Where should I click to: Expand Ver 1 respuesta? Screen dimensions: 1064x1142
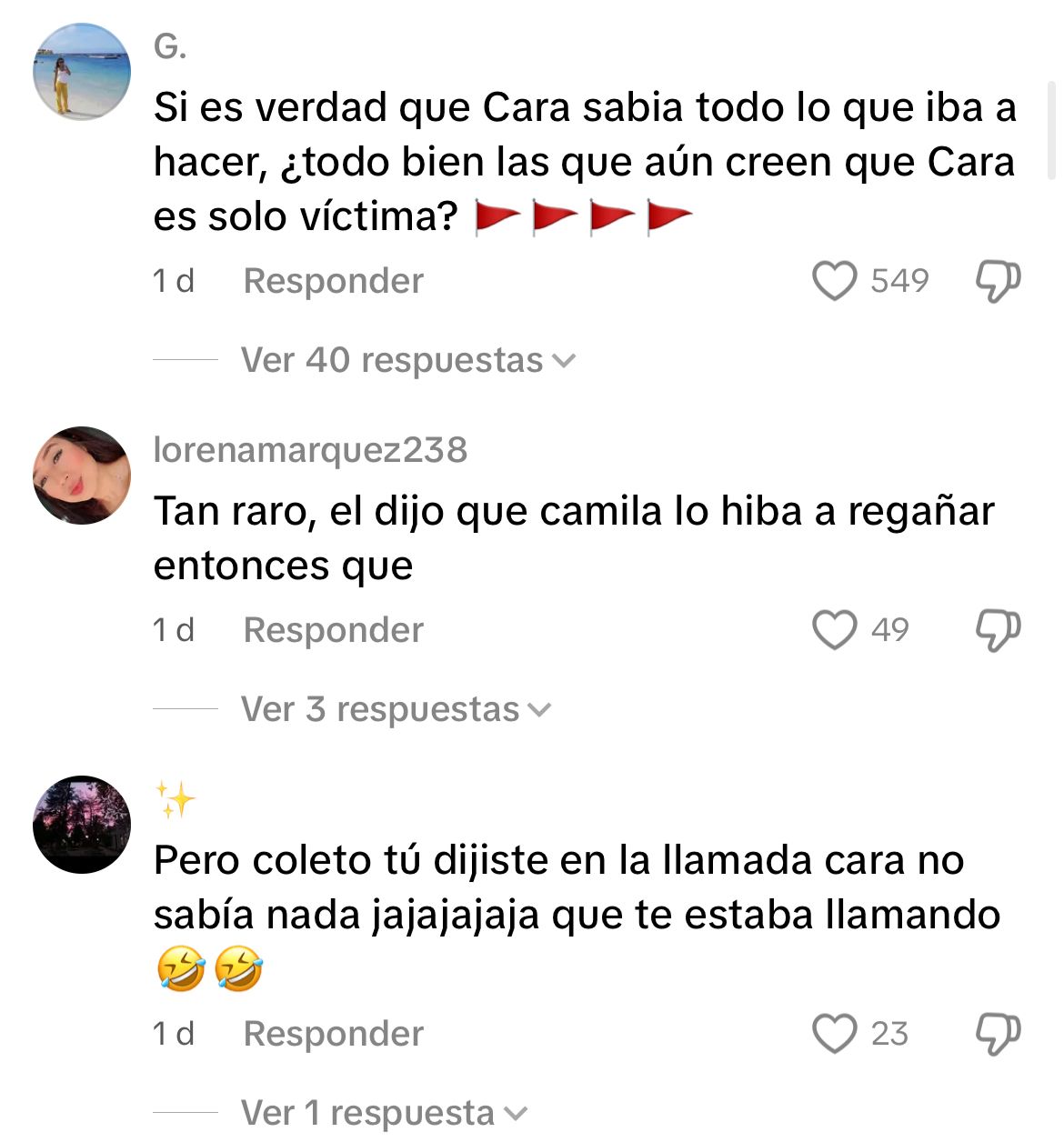[x=384, y=1113]
